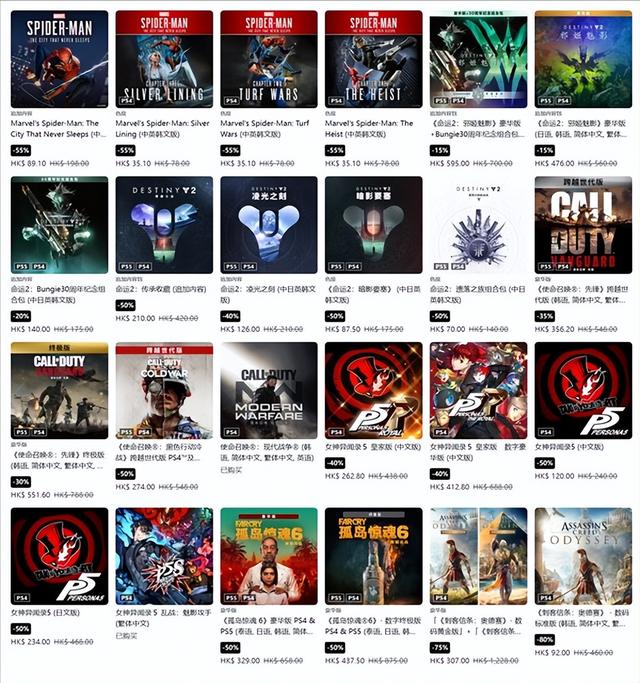Select Assassin's Creed Odyssey 数码 at HK$ 92.00
Image resolution: width=640 pixels, height=683 pixels.
pyautogui.click(x=583, y=557)
